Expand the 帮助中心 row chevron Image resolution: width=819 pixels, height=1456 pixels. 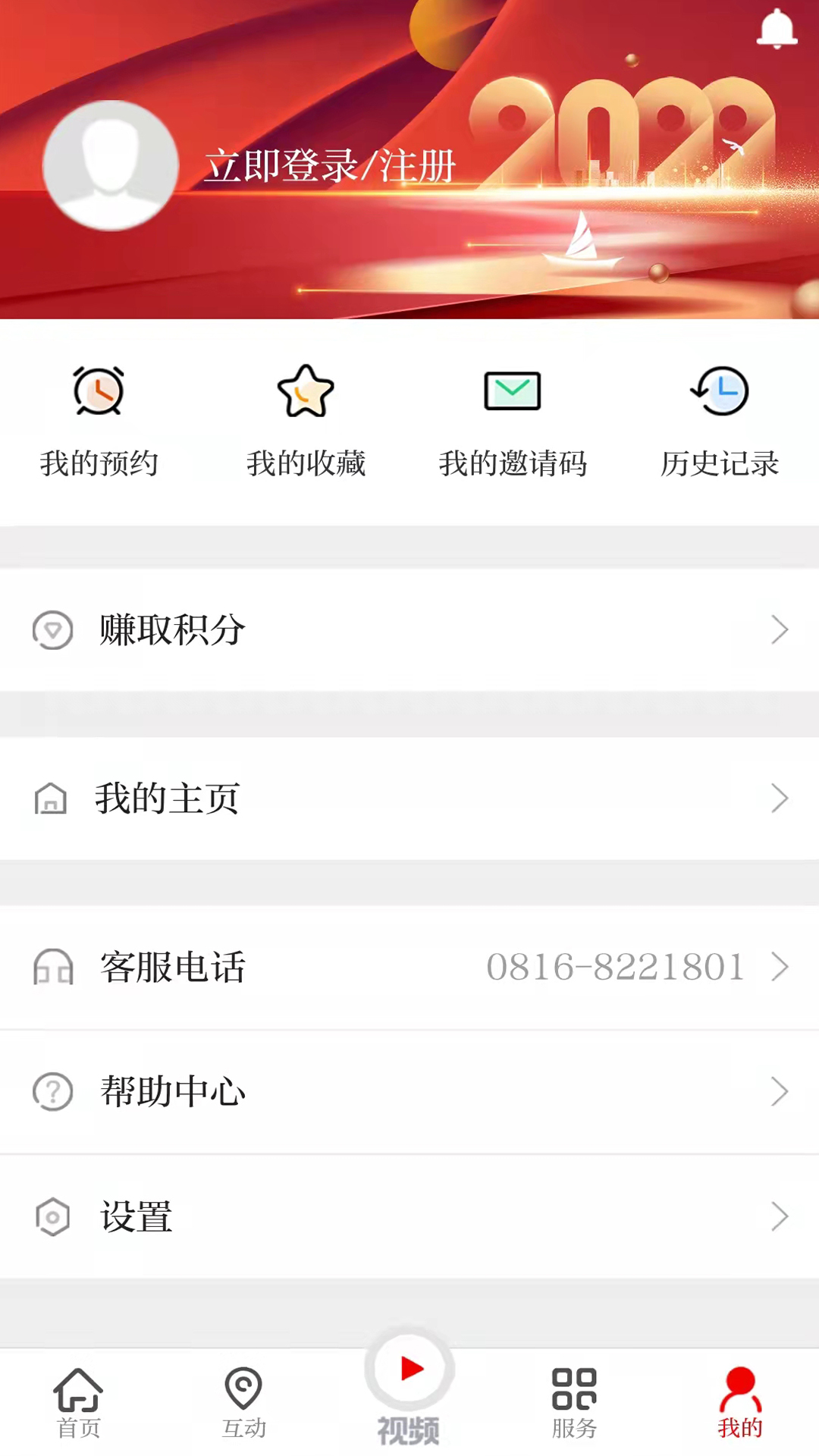781,1092
